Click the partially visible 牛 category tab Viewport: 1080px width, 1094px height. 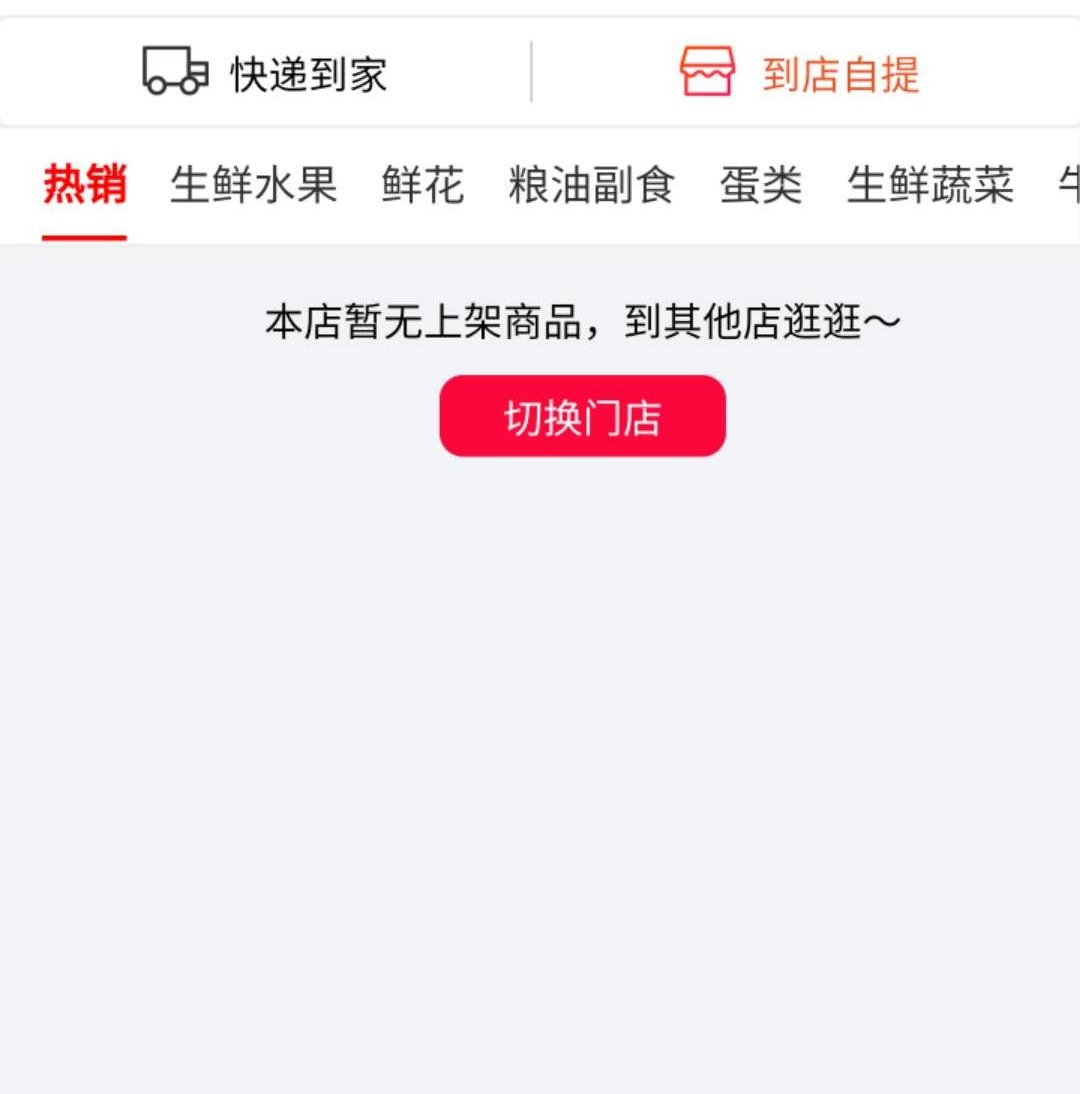(x=1067, y=186)
